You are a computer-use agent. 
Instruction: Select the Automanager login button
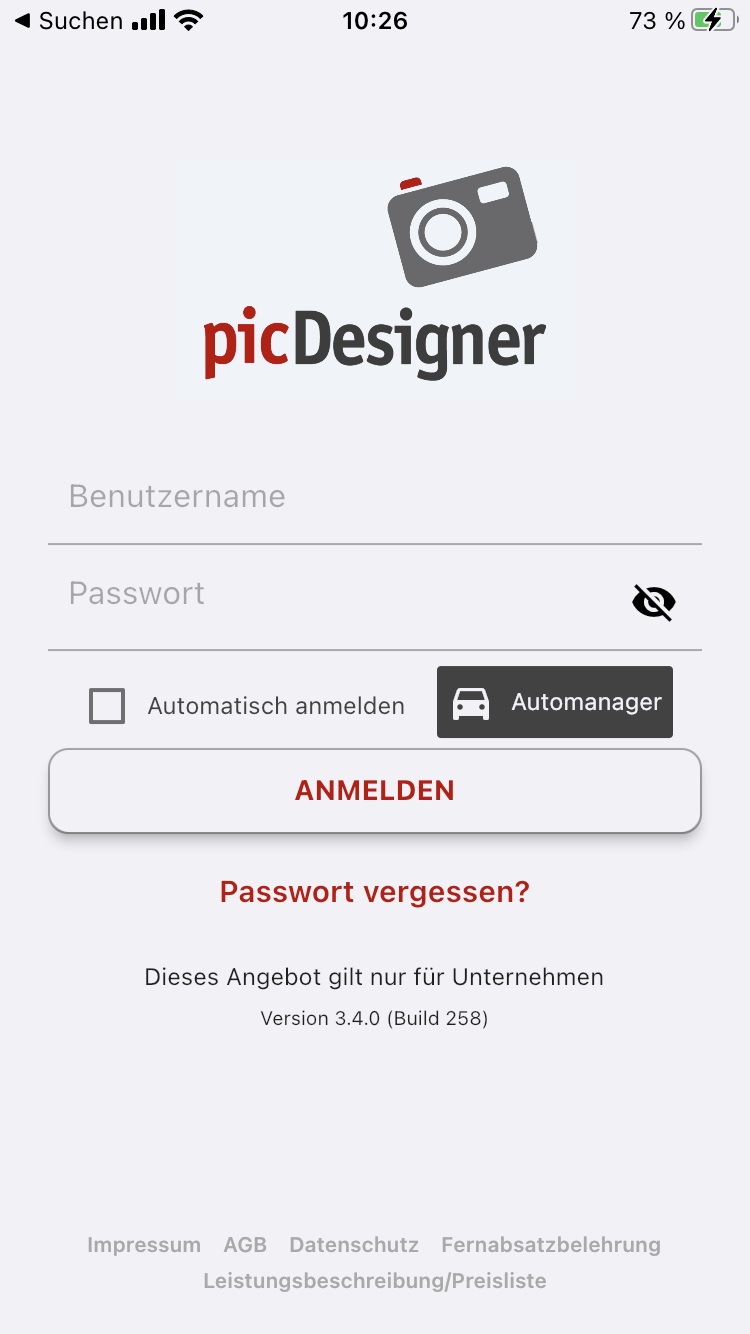555,702
